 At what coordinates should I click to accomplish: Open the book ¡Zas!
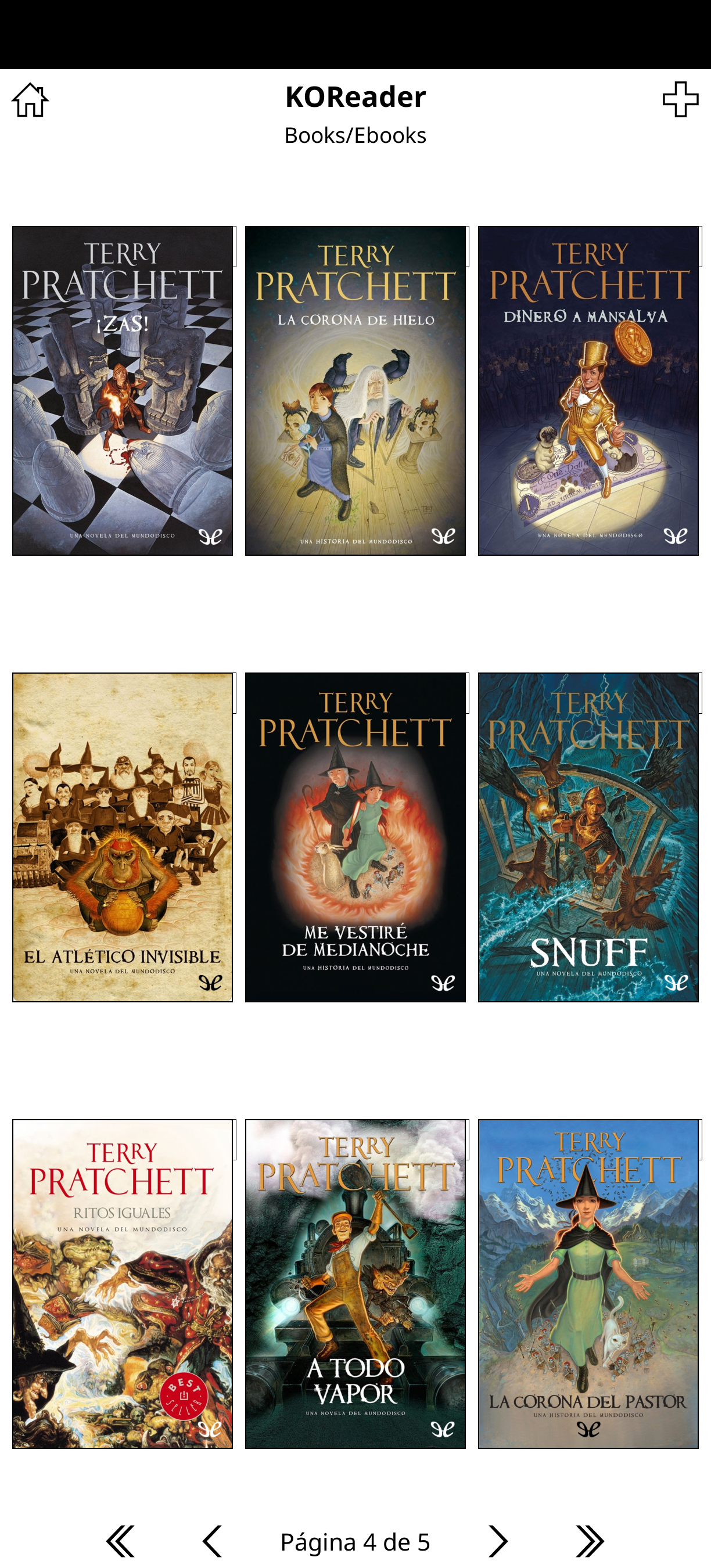point(123,391)
